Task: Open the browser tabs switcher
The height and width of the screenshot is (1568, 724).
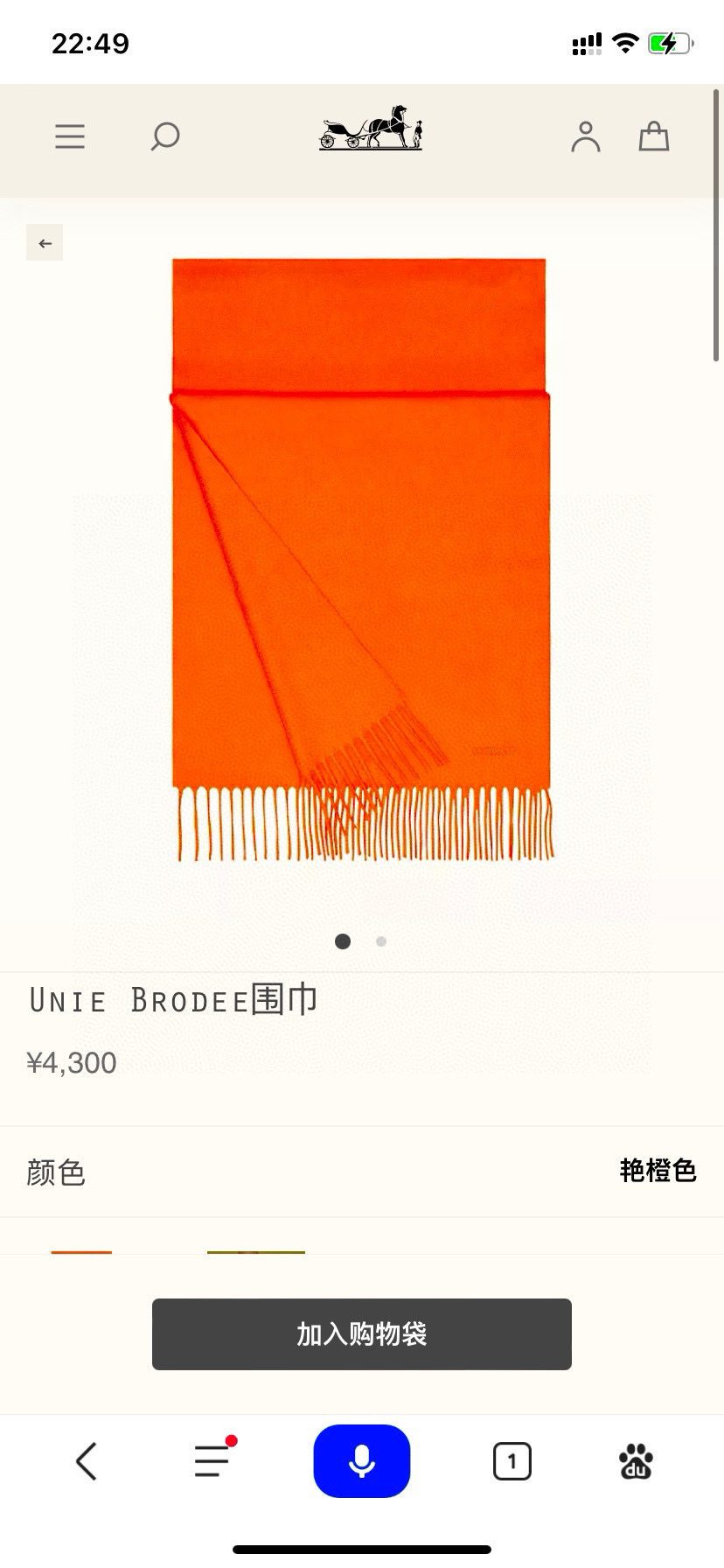Action: click(512, 1461)
